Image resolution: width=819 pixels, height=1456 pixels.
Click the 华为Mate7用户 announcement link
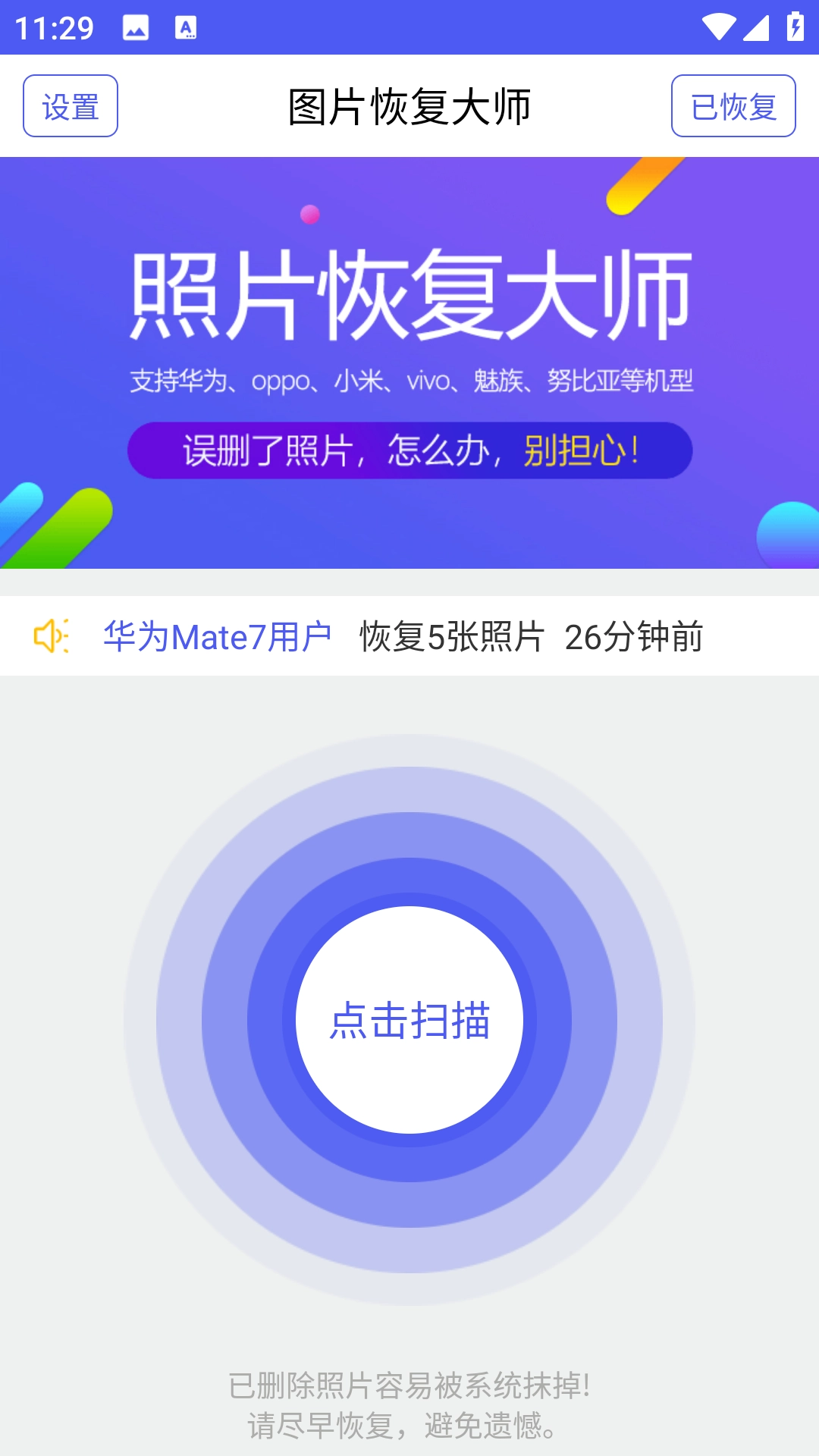click(x=218, y=637)
